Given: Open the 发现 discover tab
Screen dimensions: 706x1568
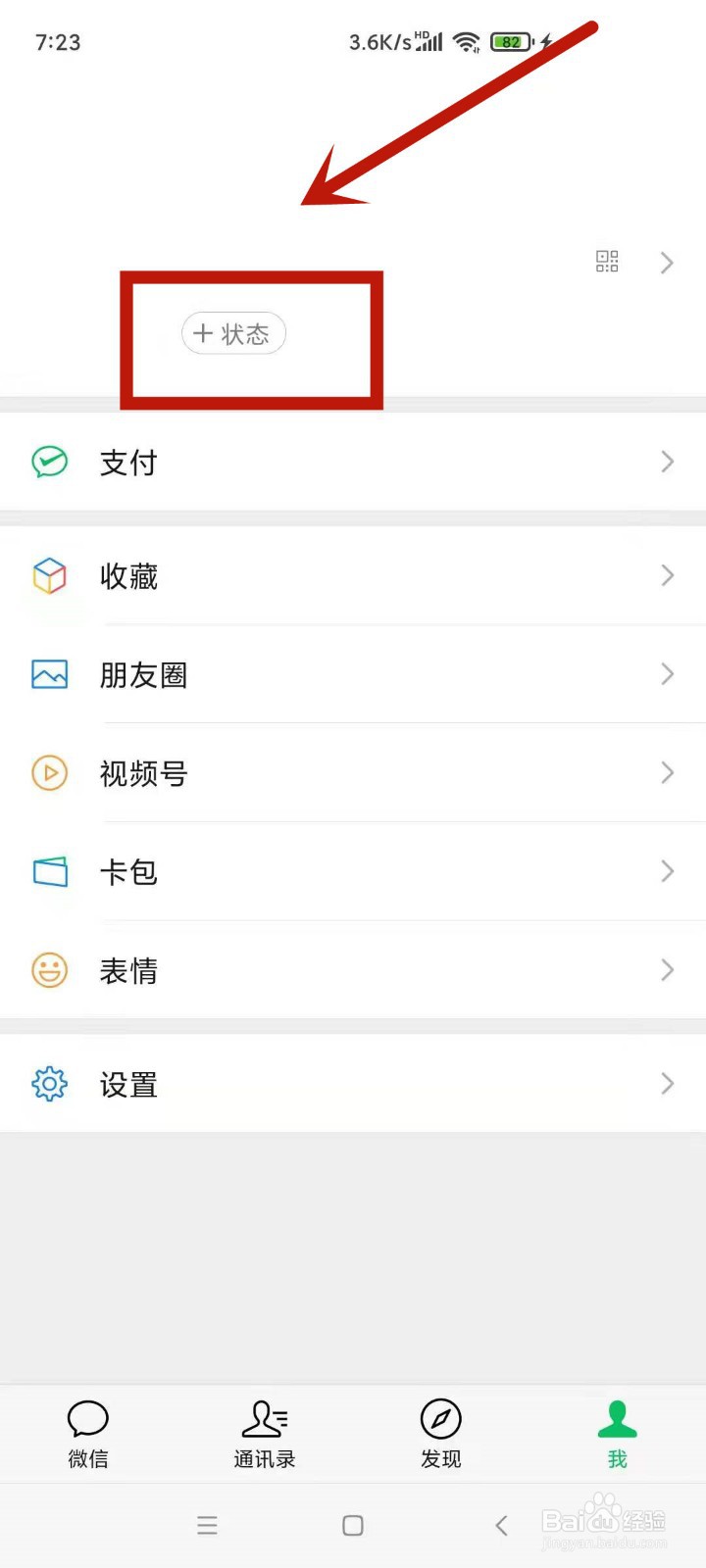Looking at the screenshot, I should tap(440, 1433).
